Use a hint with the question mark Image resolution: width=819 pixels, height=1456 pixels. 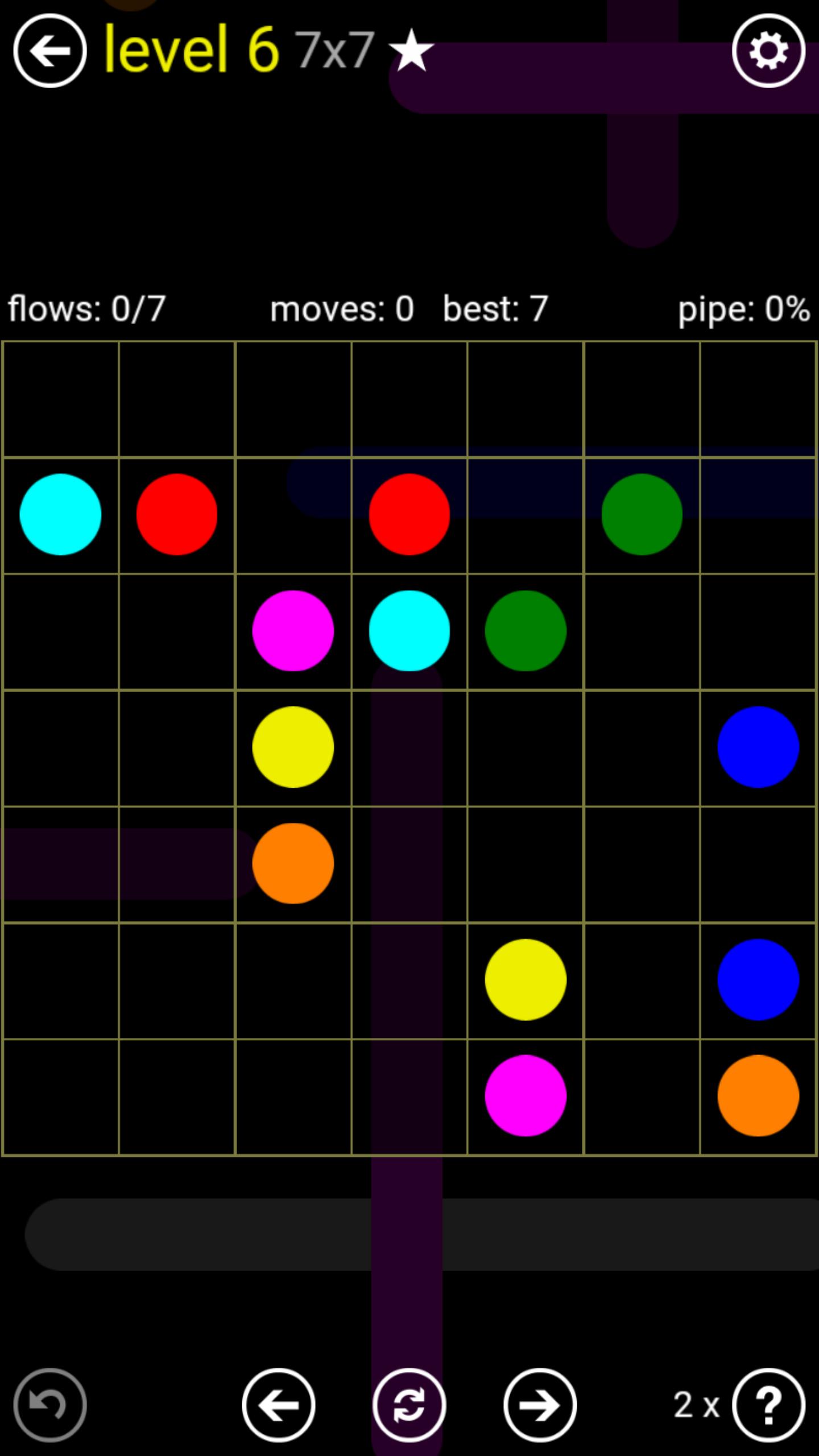click(768, 1405)
